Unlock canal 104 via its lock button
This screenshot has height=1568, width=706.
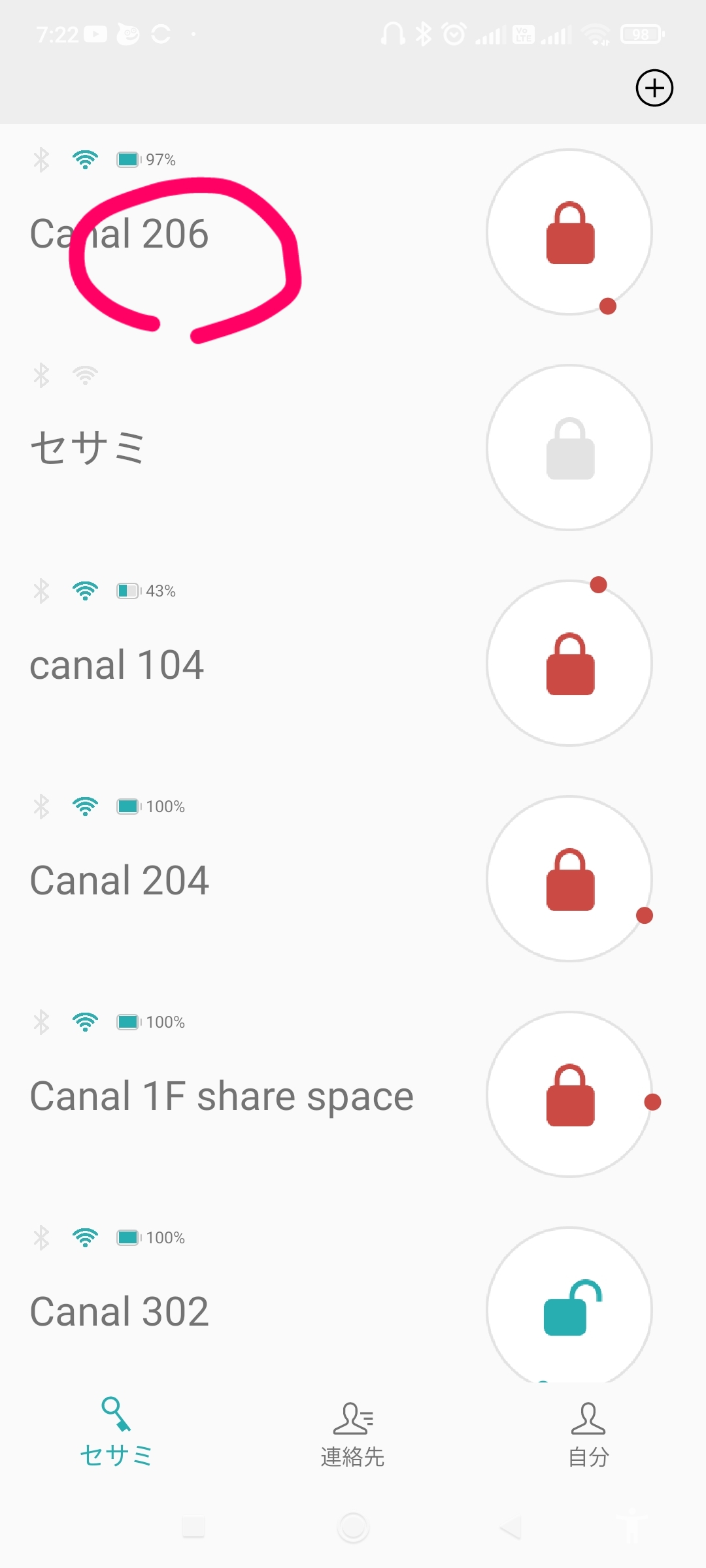569,663
